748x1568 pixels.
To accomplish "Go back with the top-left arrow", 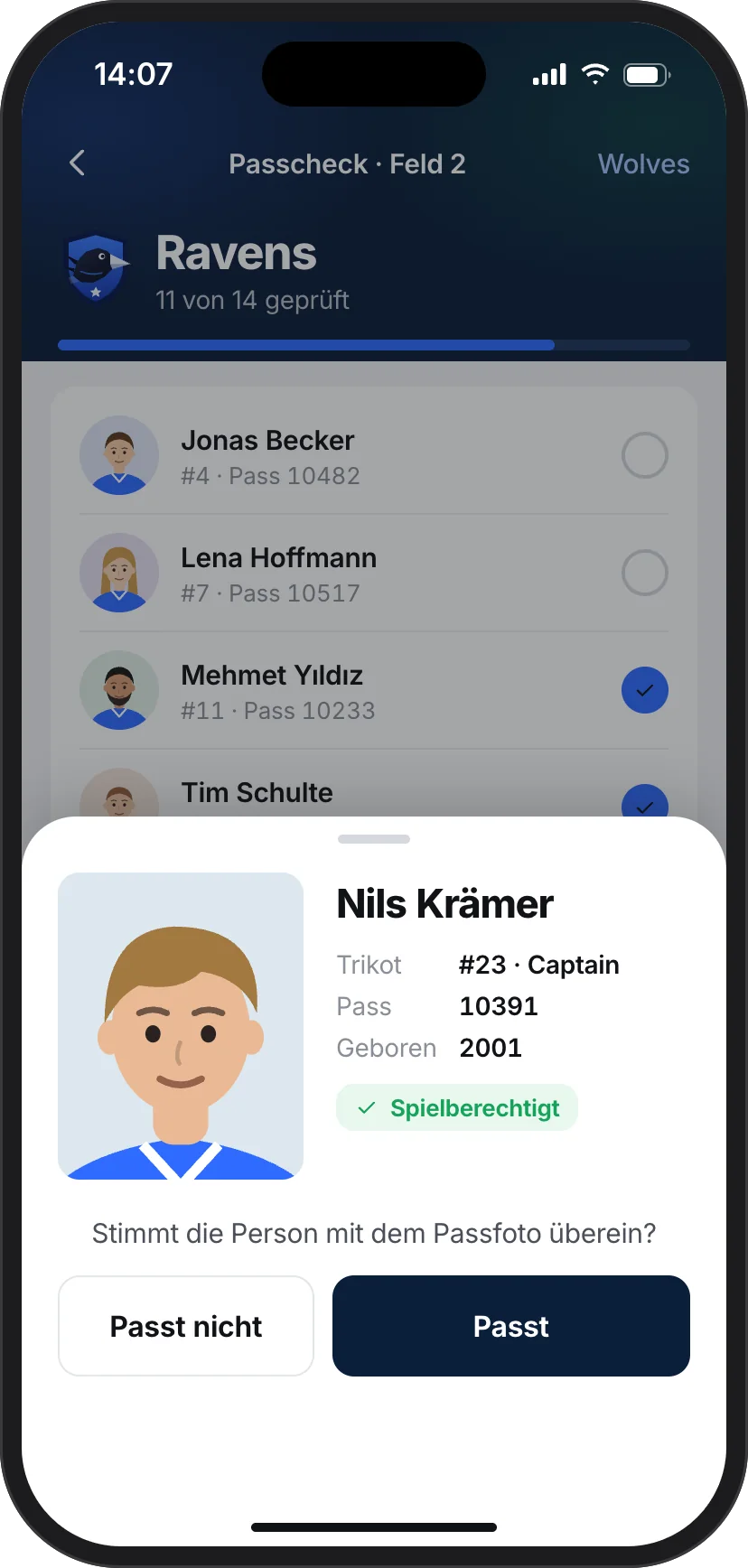I will click(x=78, y=163).
